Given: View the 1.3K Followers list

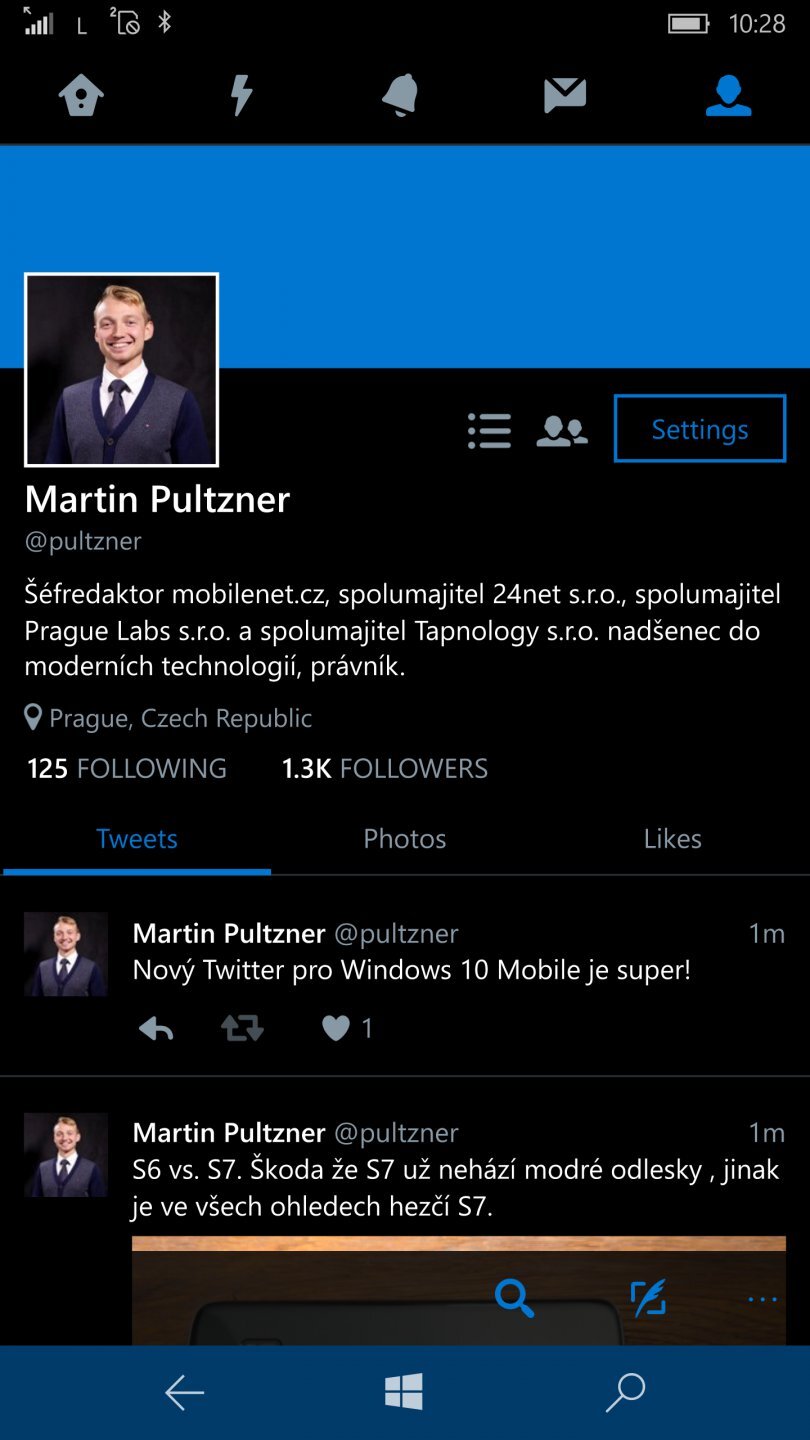Looking at the screenshot, I should [384, 768].
